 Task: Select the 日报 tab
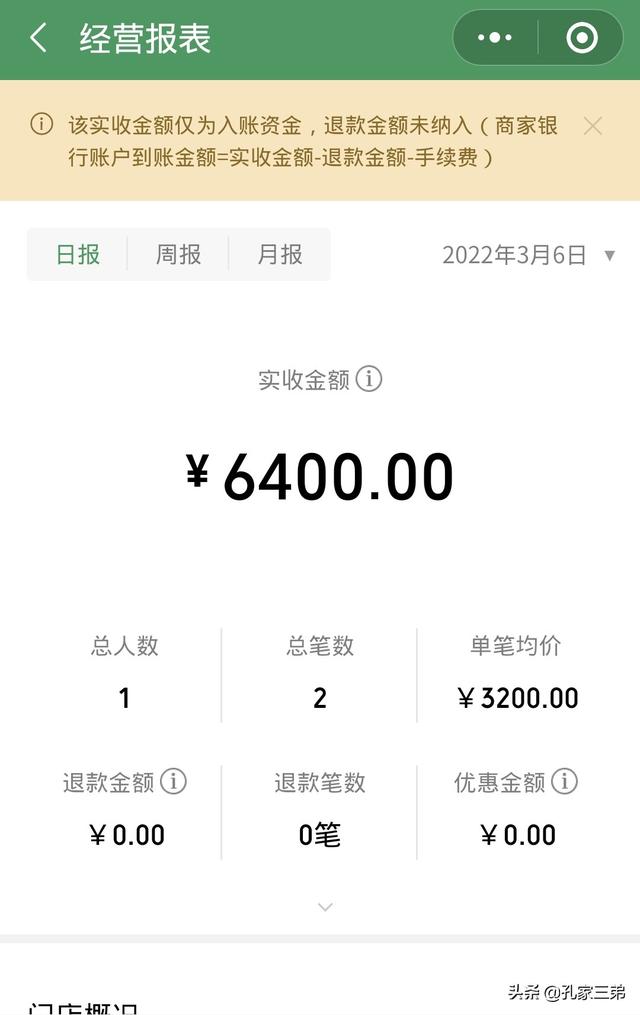tap(78, 254)
